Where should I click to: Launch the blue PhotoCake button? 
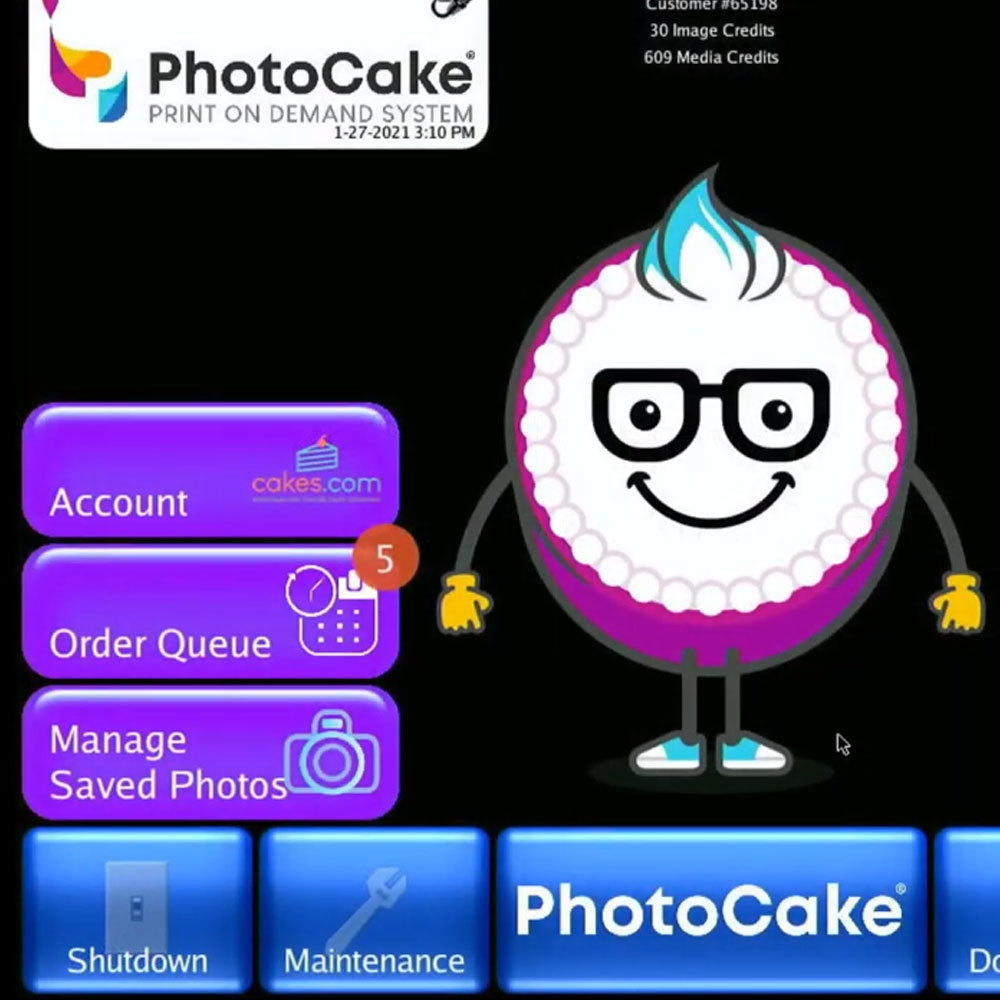pyautogui.click(x=710, y=910)
